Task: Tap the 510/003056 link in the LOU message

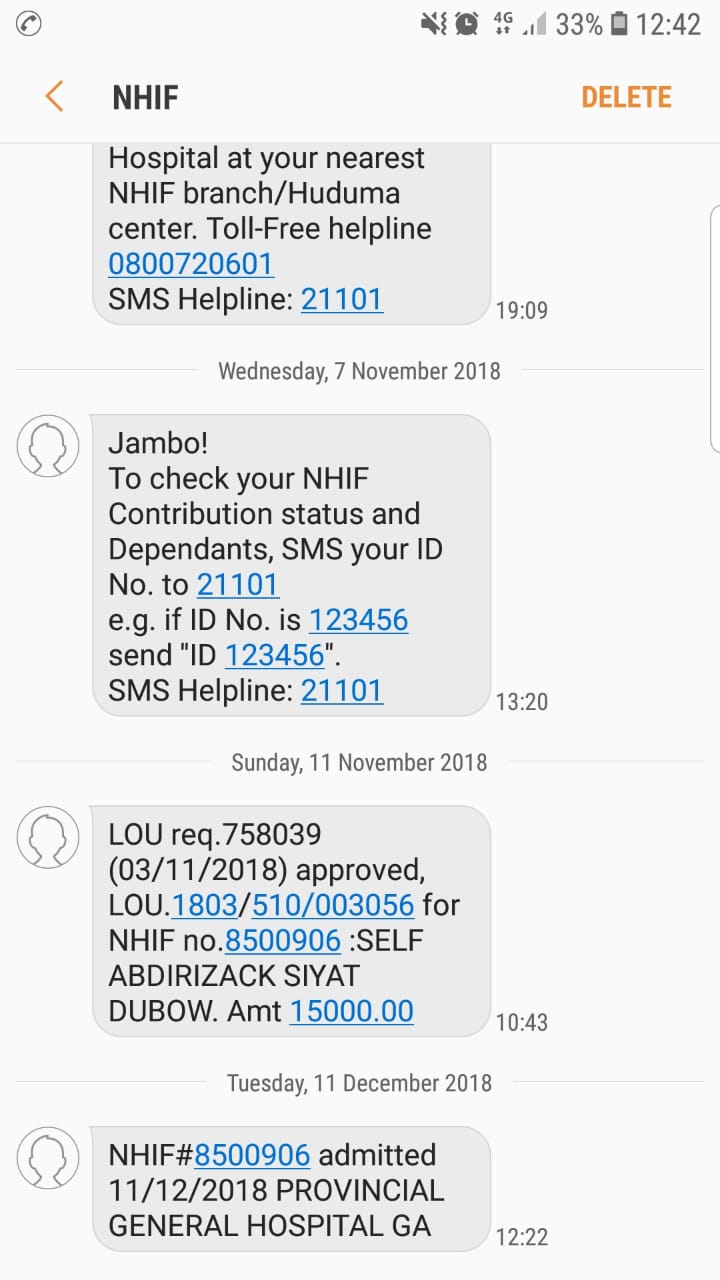Action: click(x=333, y=905)
